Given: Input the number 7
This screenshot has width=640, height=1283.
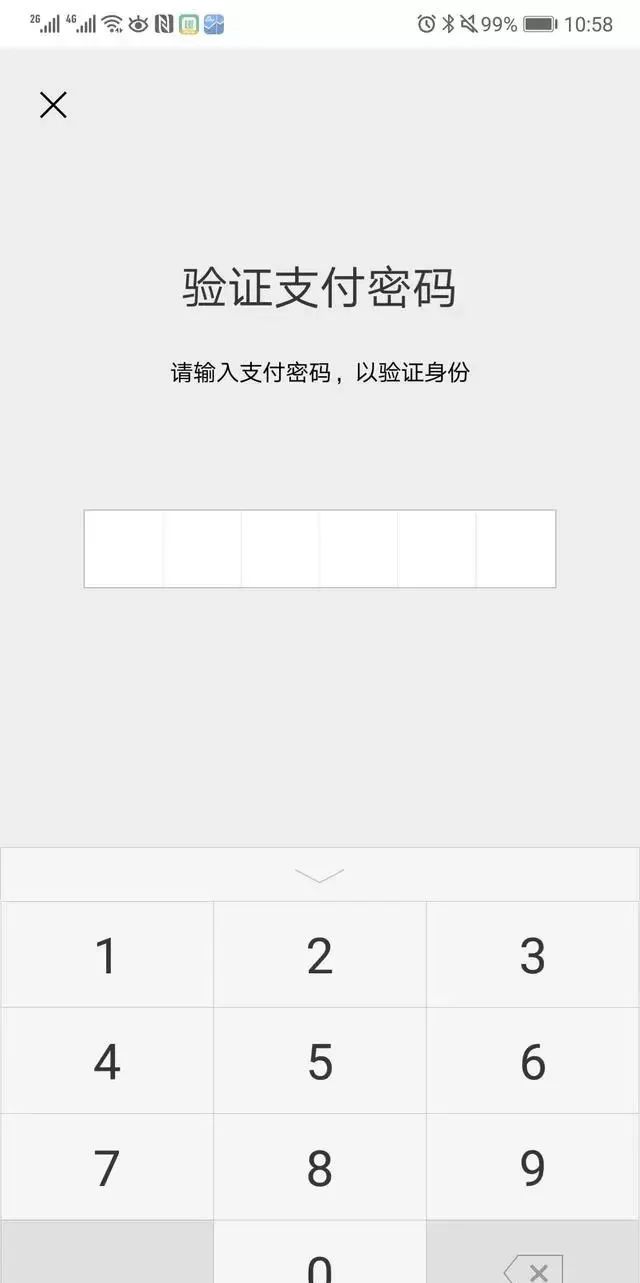Looking at the screenshot, I should click(x=107, y=1168).
